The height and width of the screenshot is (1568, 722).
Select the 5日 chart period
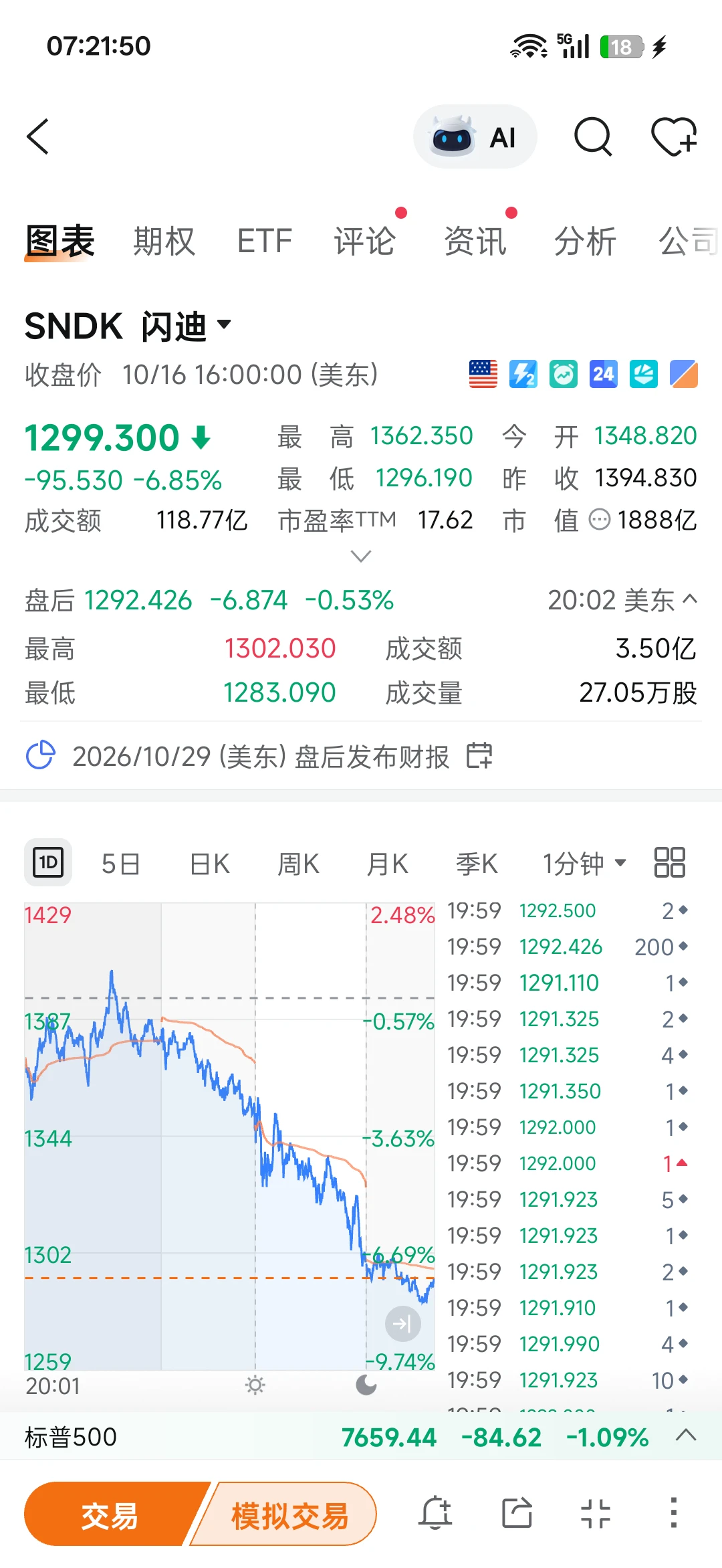tap(120, 864)
